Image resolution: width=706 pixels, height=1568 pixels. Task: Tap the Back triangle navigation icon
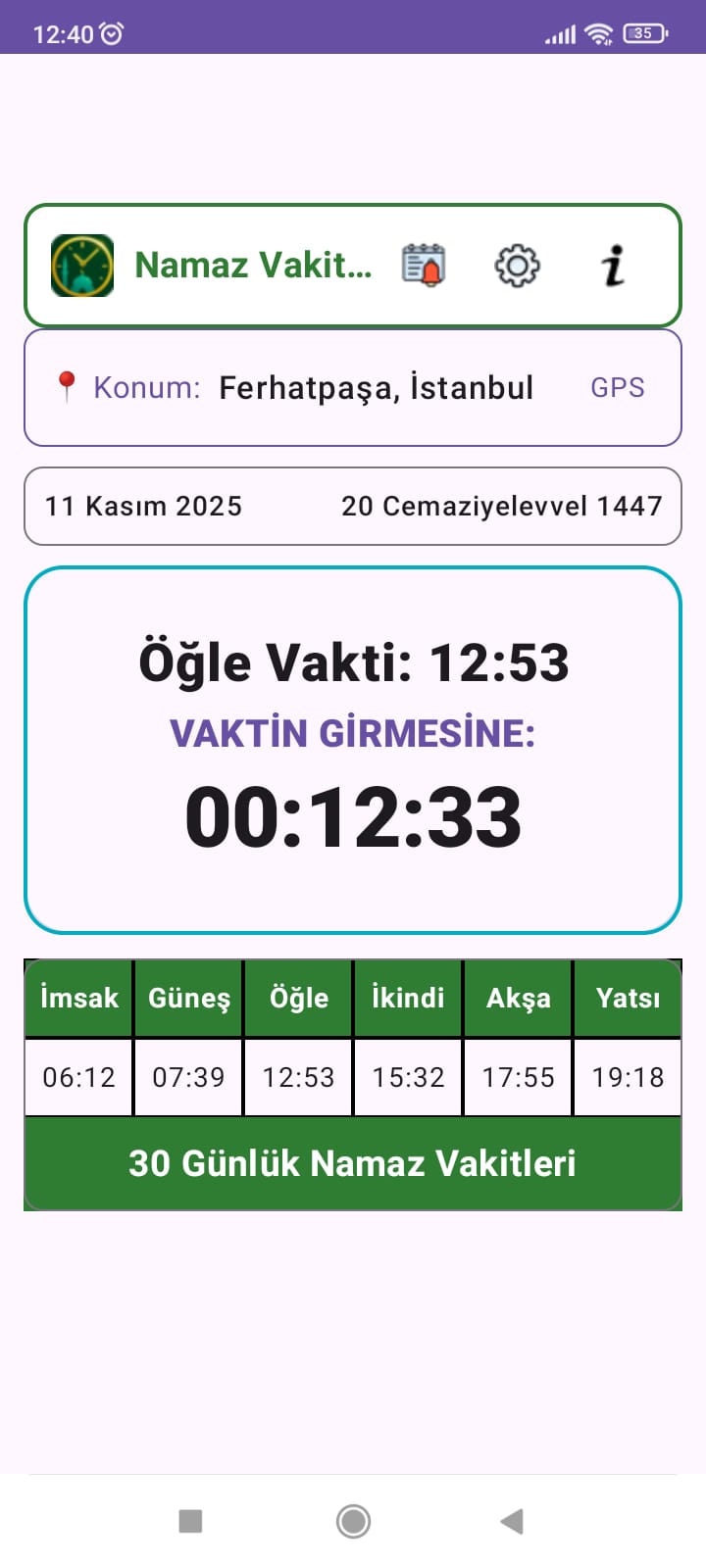(x=510, y=1520)
